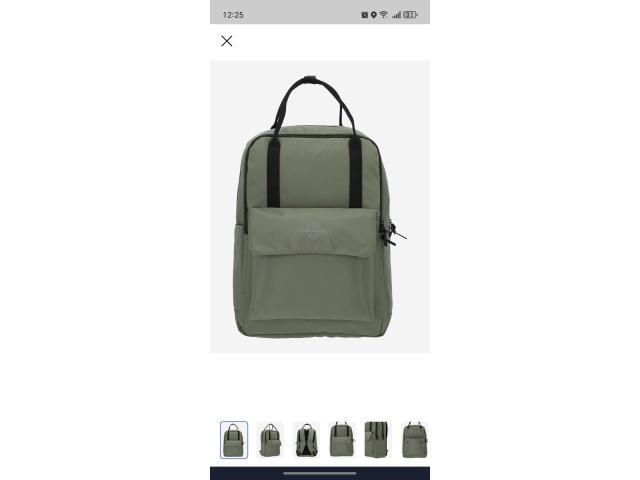Viewport: 640px width, 480px height.
Task: Show the second thumbnail, angled backpack view
Action: 270,440
